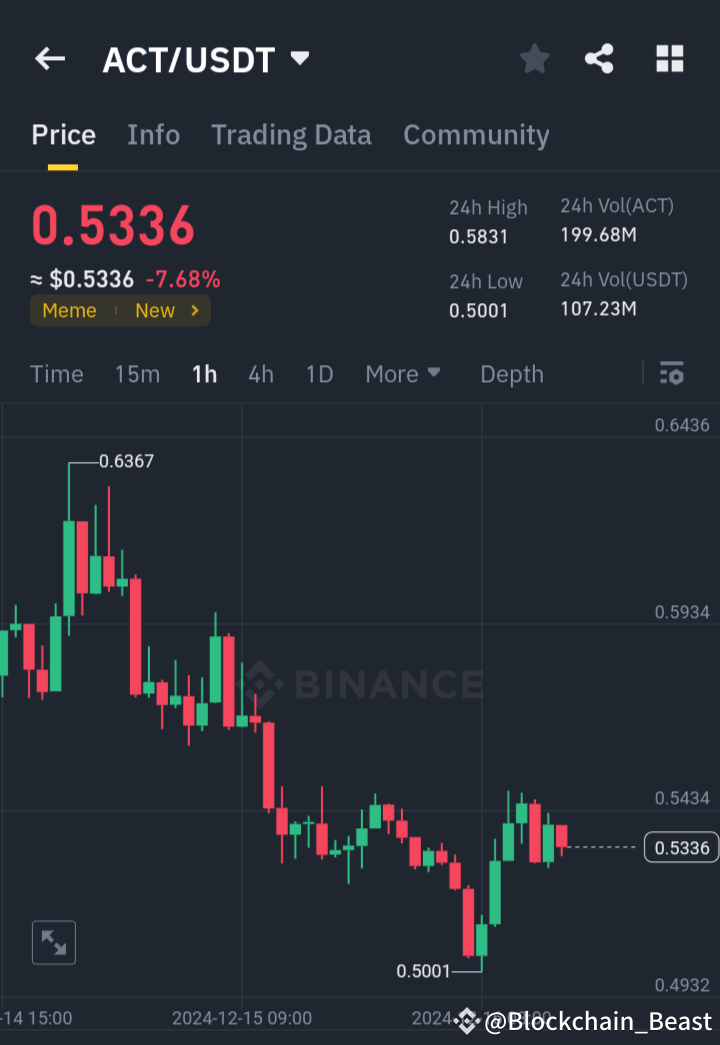Open the Community tab
The height and width of the screenshot is (1045, 720).
coord(476,134)
